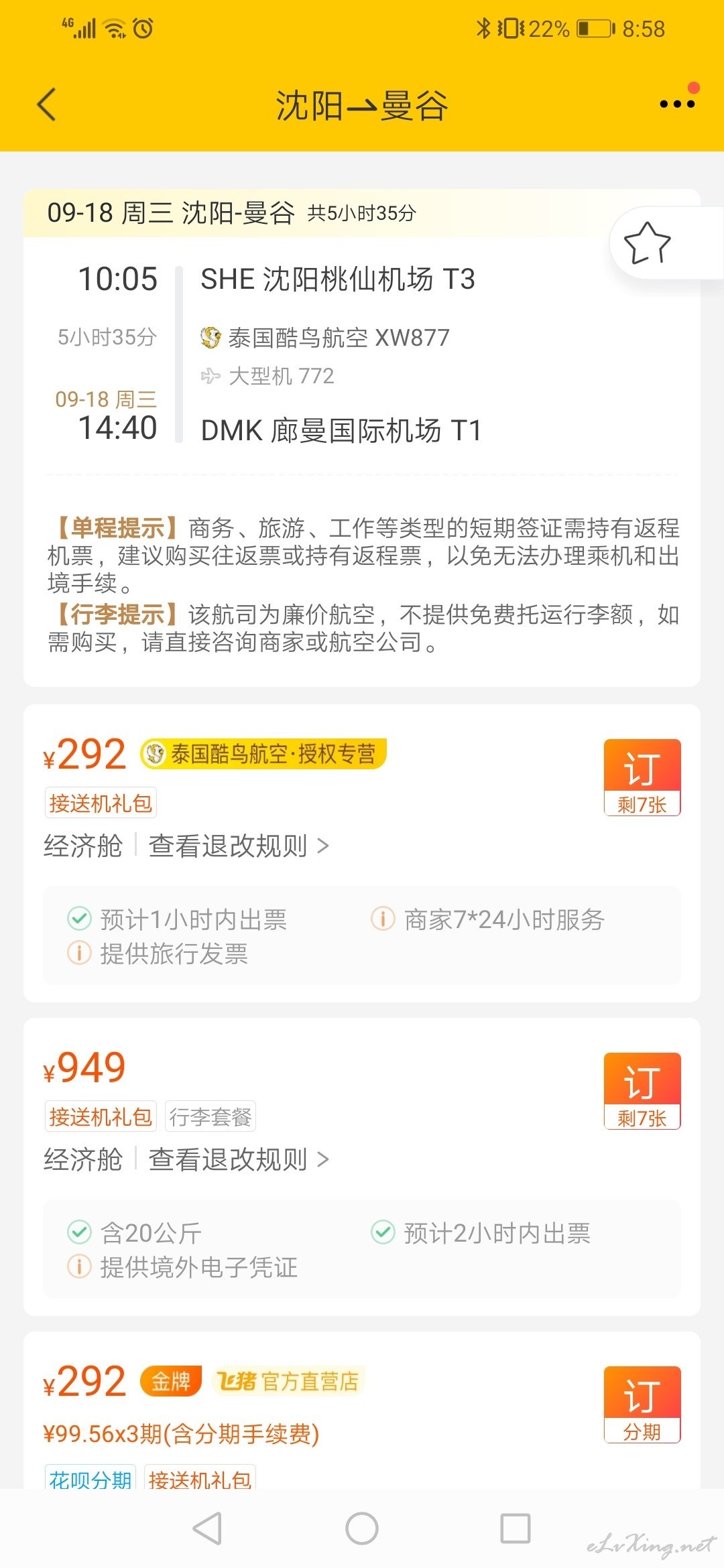The width and height of the screenshot is (724, 1568).
Task: Open the recent apps view
Action: click(x=516, y=1528)
